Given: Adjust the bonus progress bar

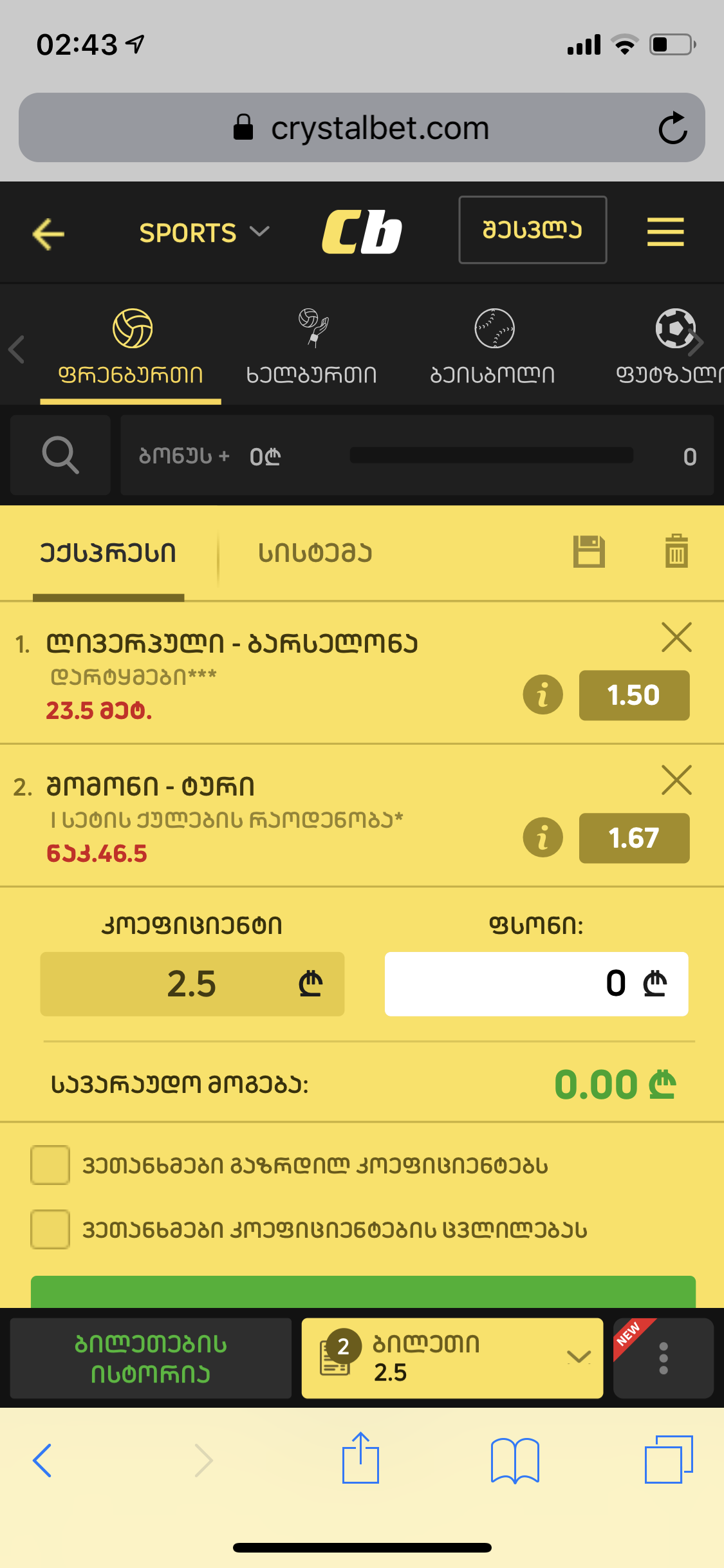Looking at the screenshot, I should click(x=492, y=455).
